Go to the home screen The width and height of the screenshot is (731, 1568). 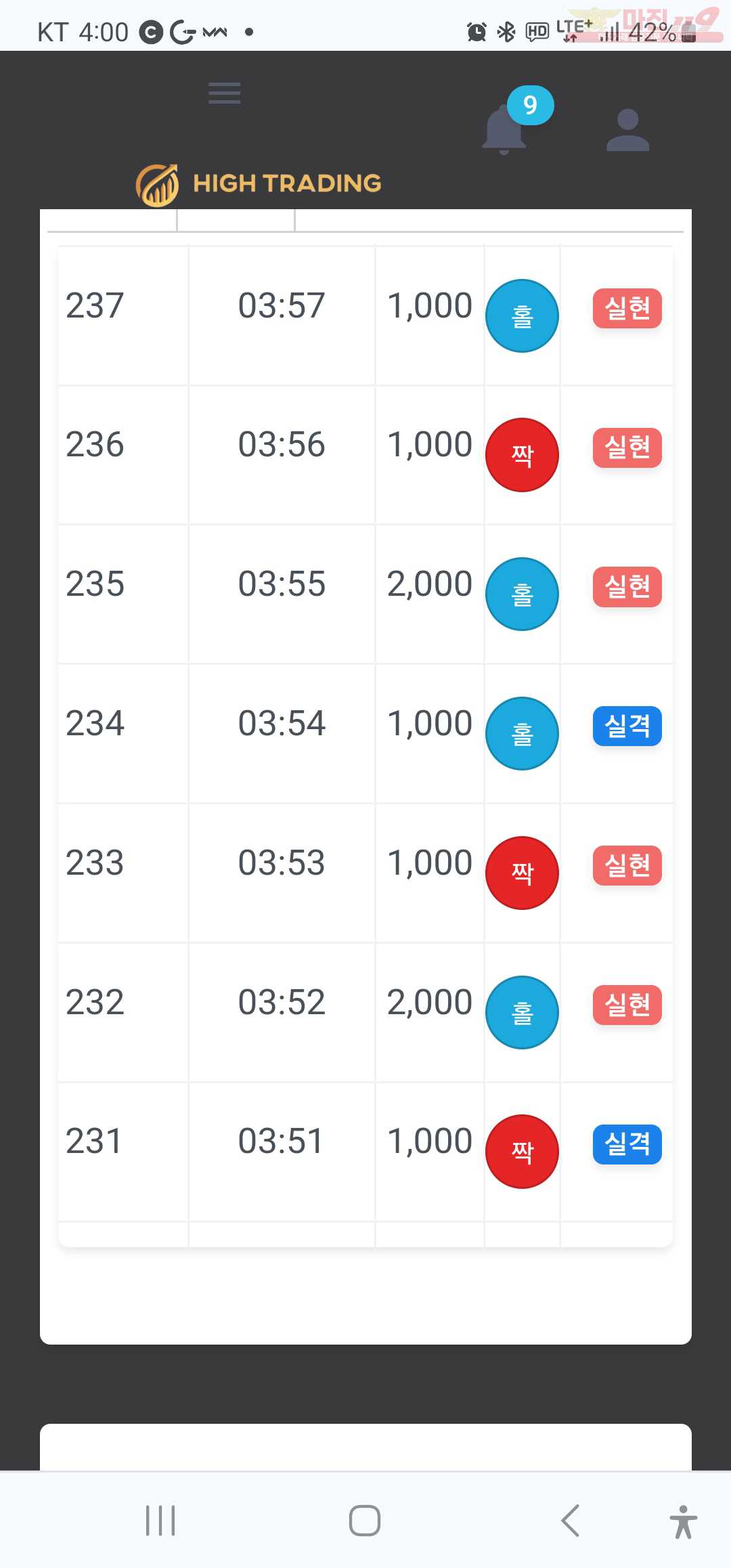tap(365, 1521)
